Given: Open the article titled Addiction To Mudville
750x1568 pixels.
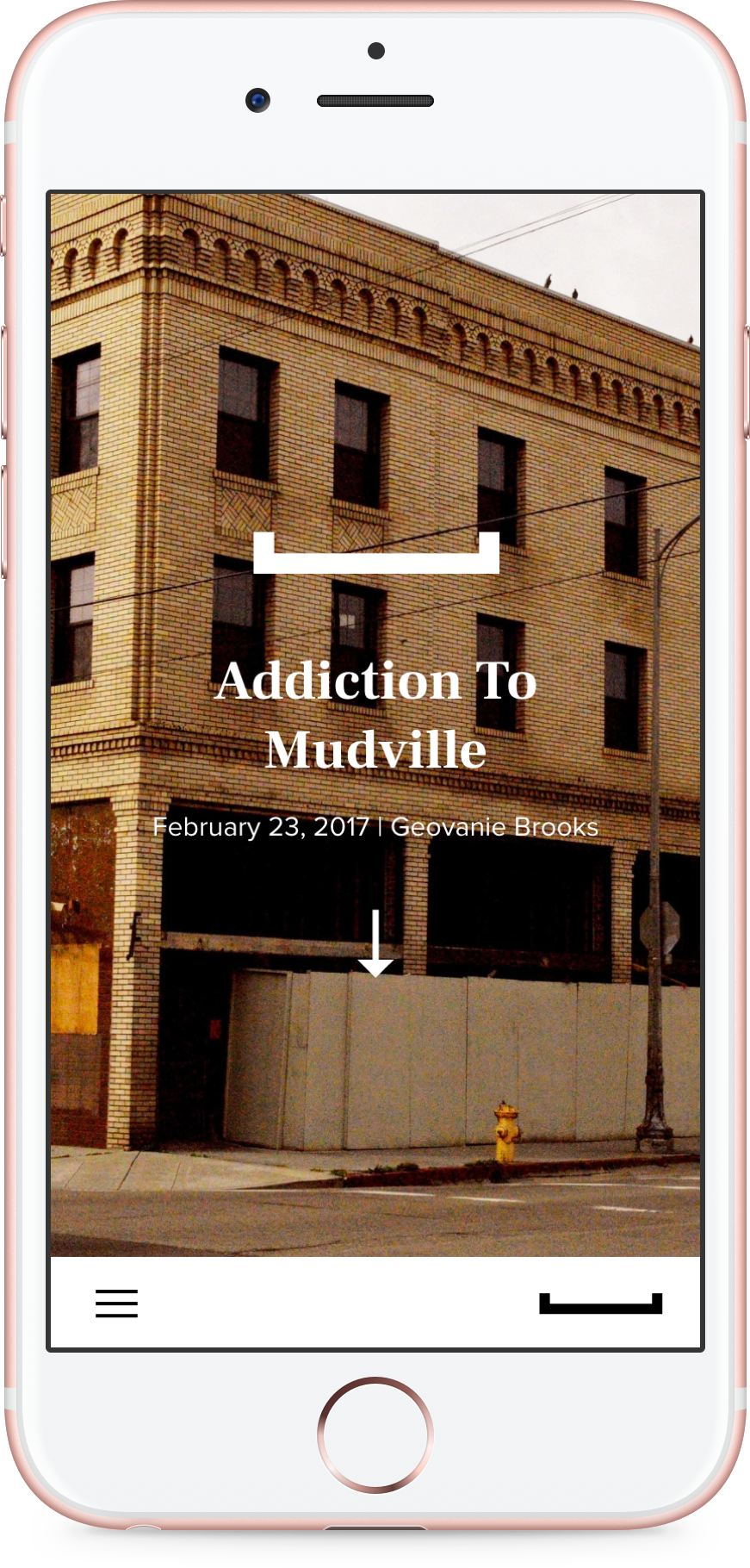Looking at the screenshot, I should [375, 715].
